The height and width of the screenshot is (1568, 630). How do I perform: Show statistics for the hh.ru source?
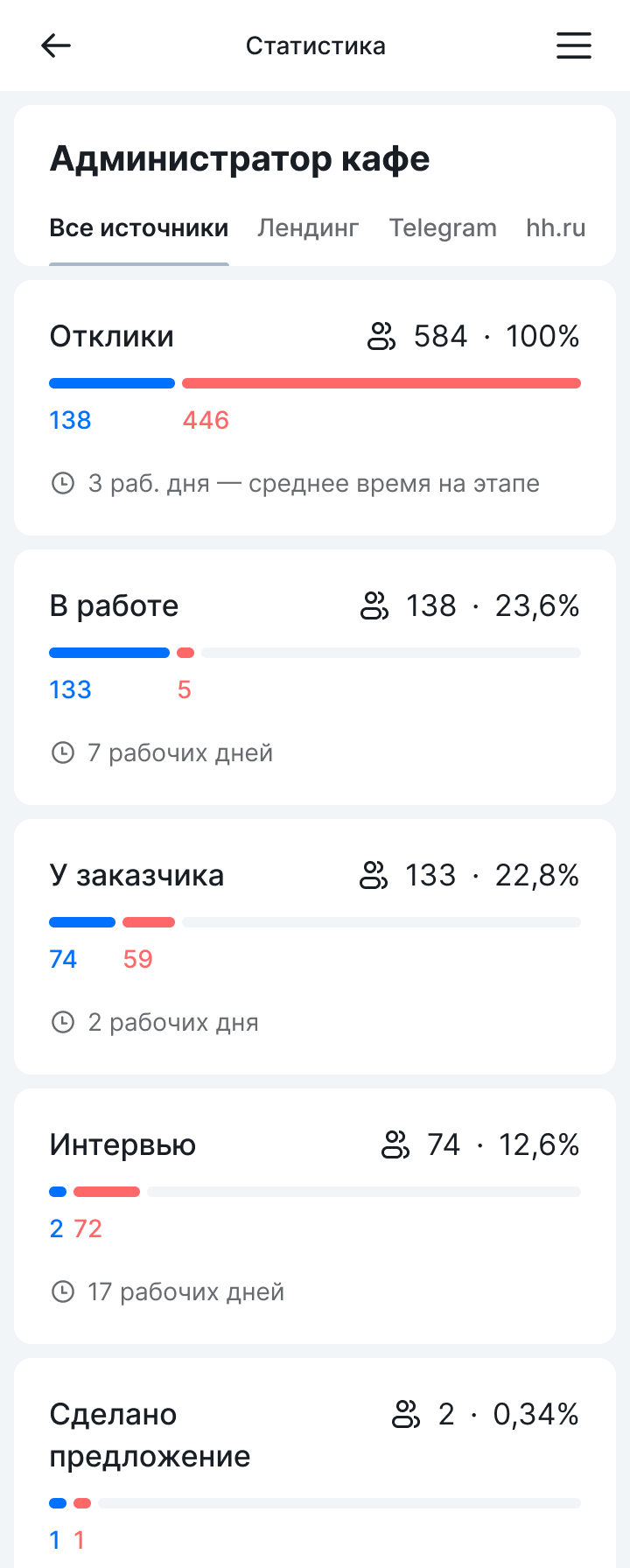tap(556, 228)
